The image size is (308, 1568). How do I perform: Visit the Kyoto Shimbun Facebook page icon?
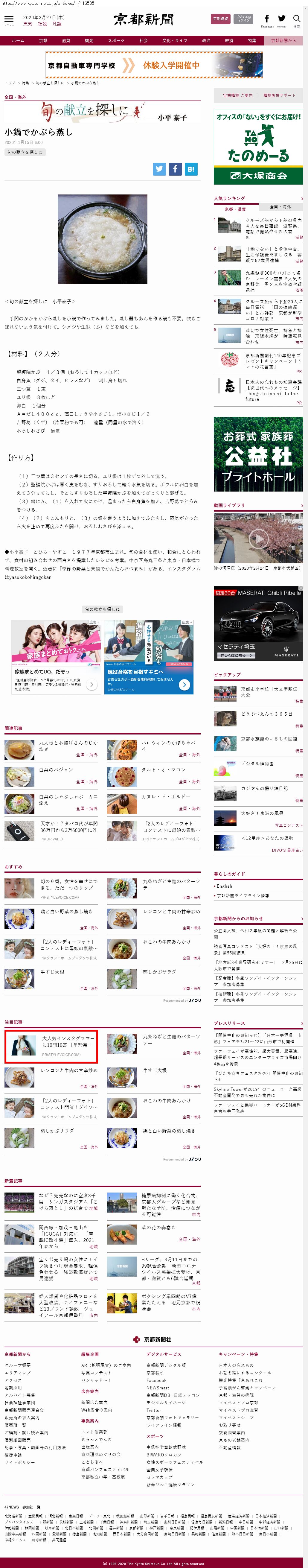[267, 19]
